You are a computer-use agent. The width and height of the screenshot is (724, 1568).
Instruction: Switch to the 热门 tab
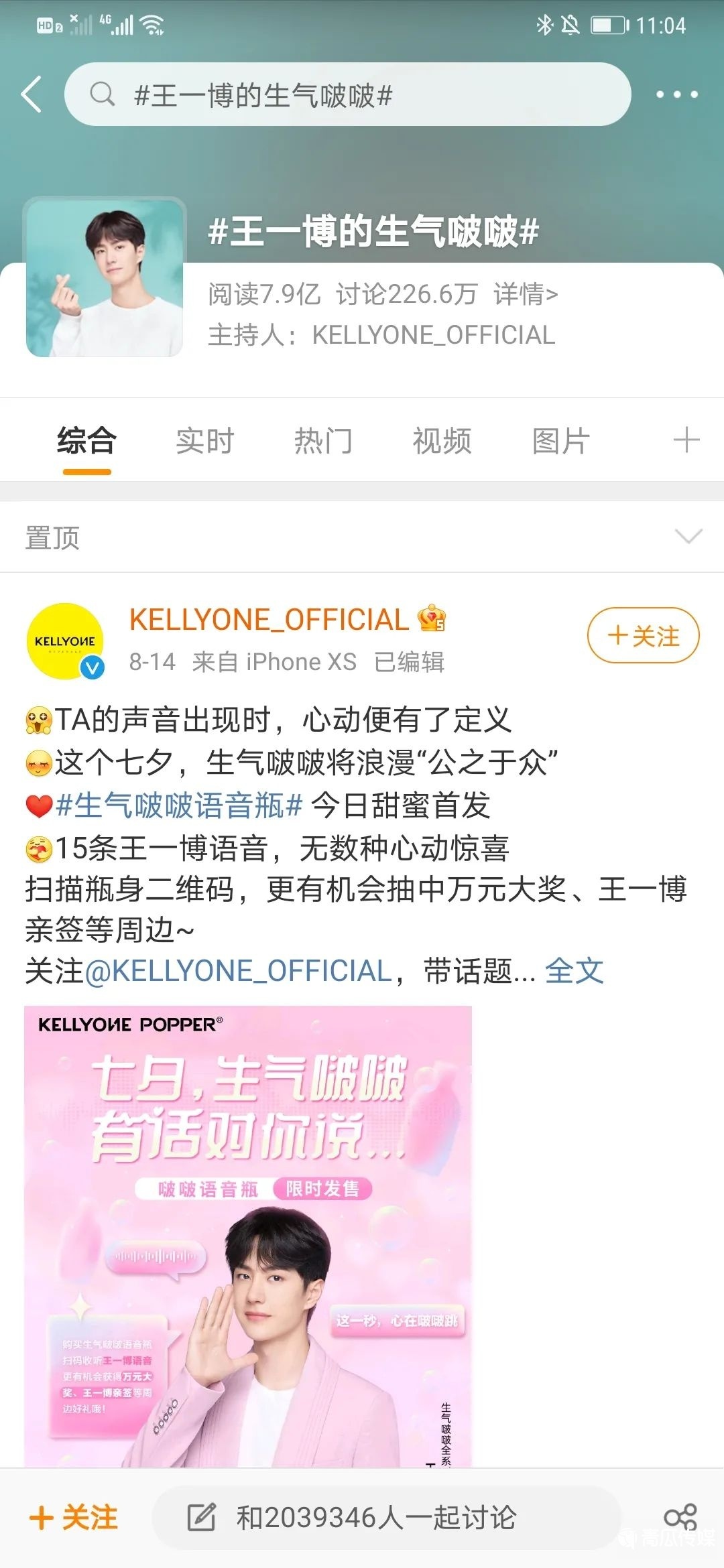point(323,442)
